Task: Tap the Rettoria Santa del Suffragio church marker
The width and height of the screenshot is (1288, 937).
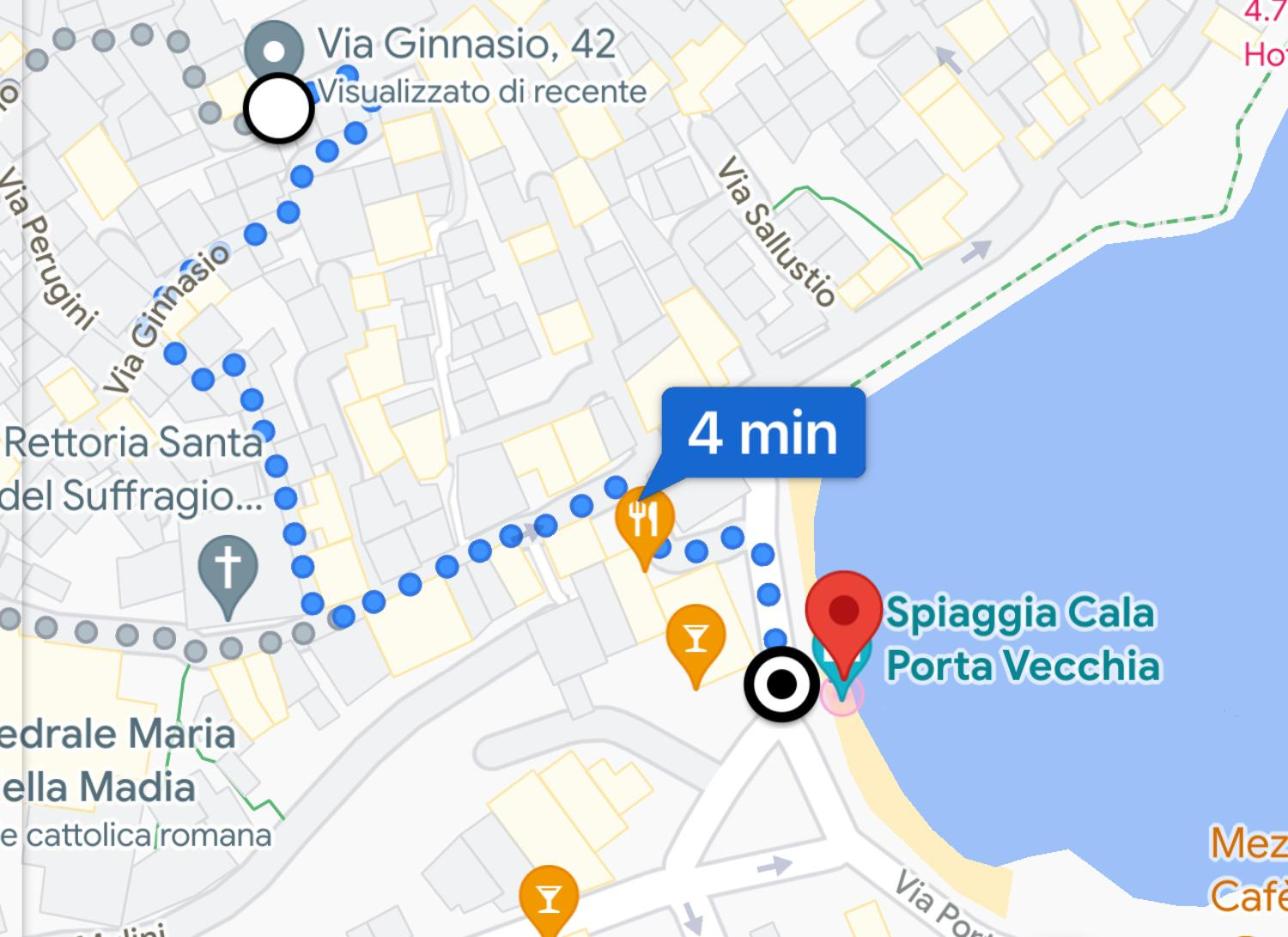Action: [228, 569]
